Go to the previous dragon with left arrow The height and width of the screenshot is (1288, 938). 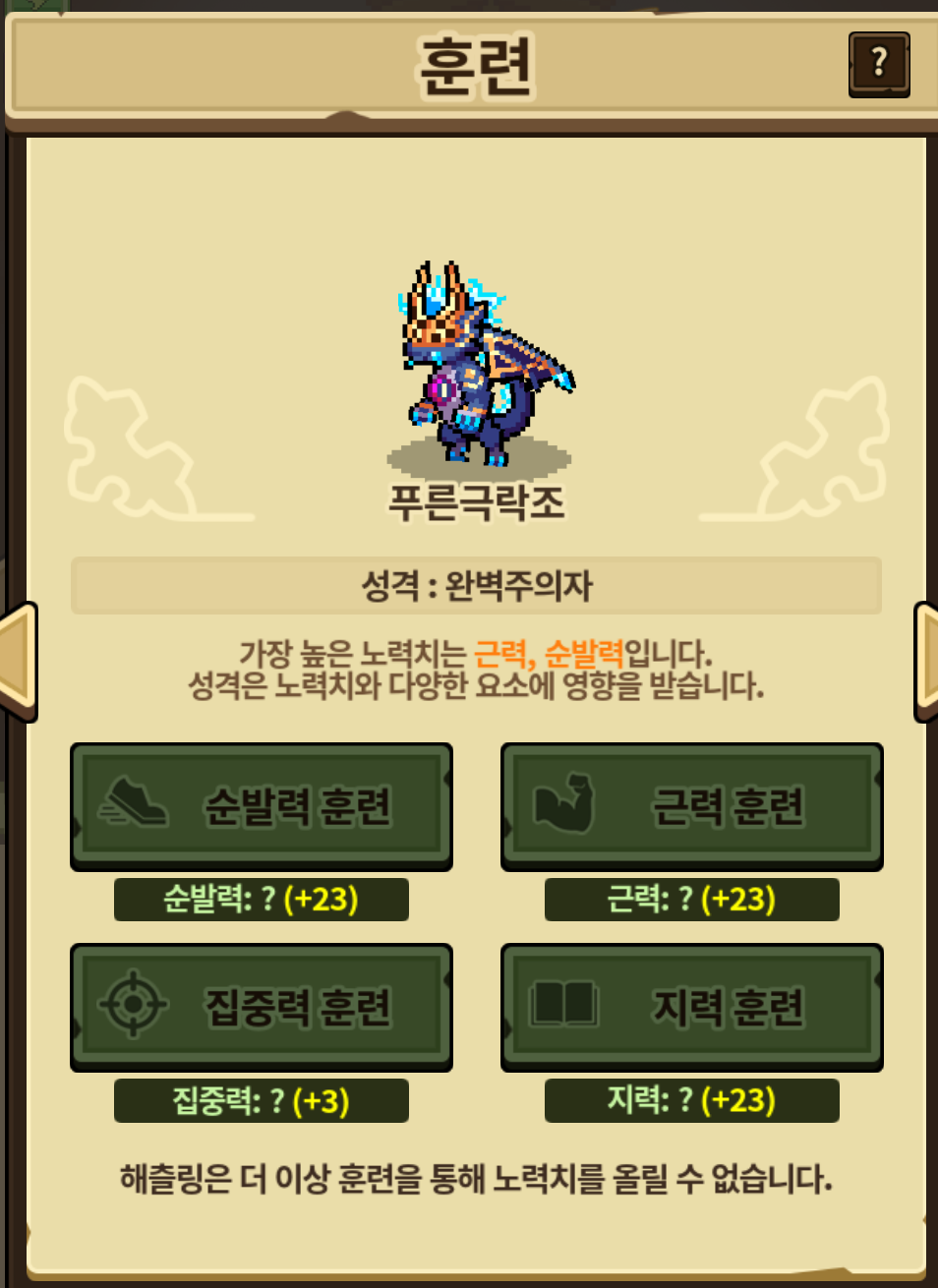coord(18,662)
